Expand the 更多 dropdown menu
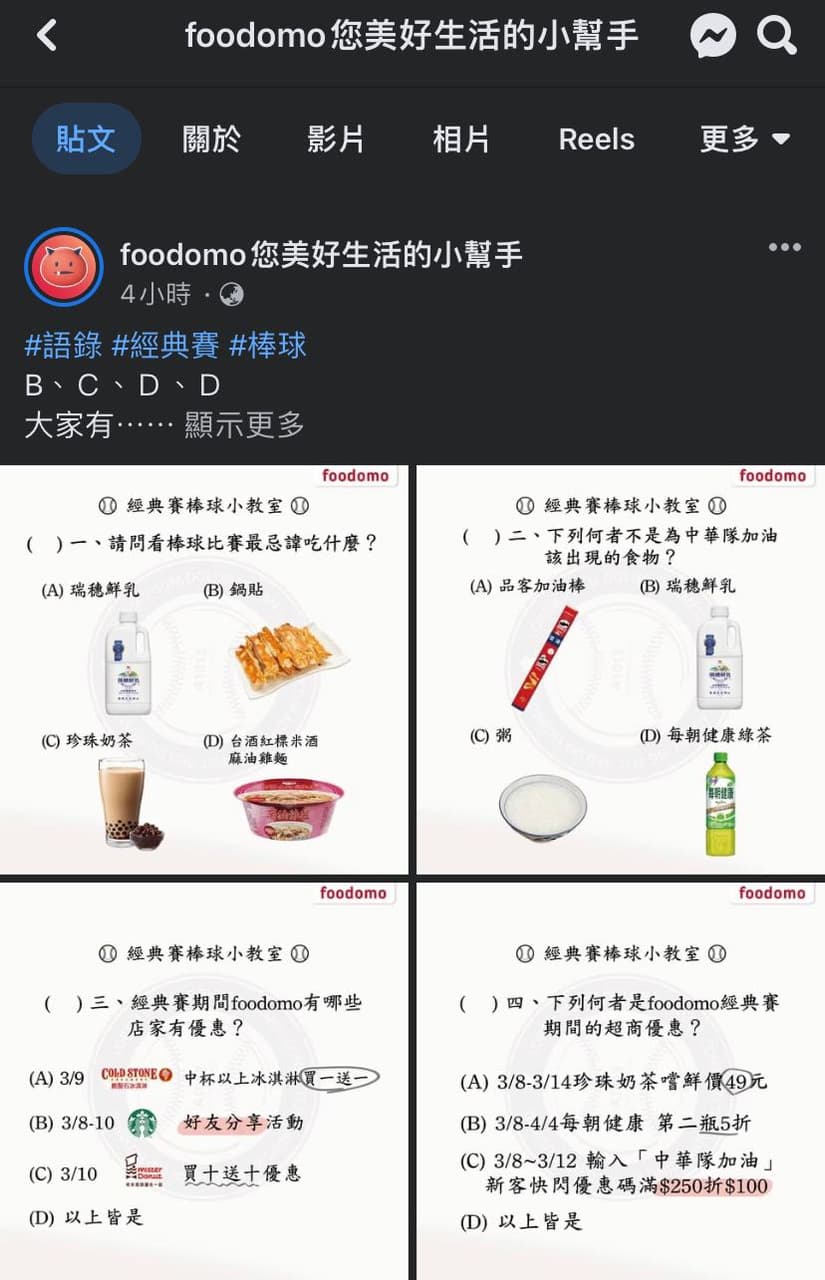 (x=744, y=140)
